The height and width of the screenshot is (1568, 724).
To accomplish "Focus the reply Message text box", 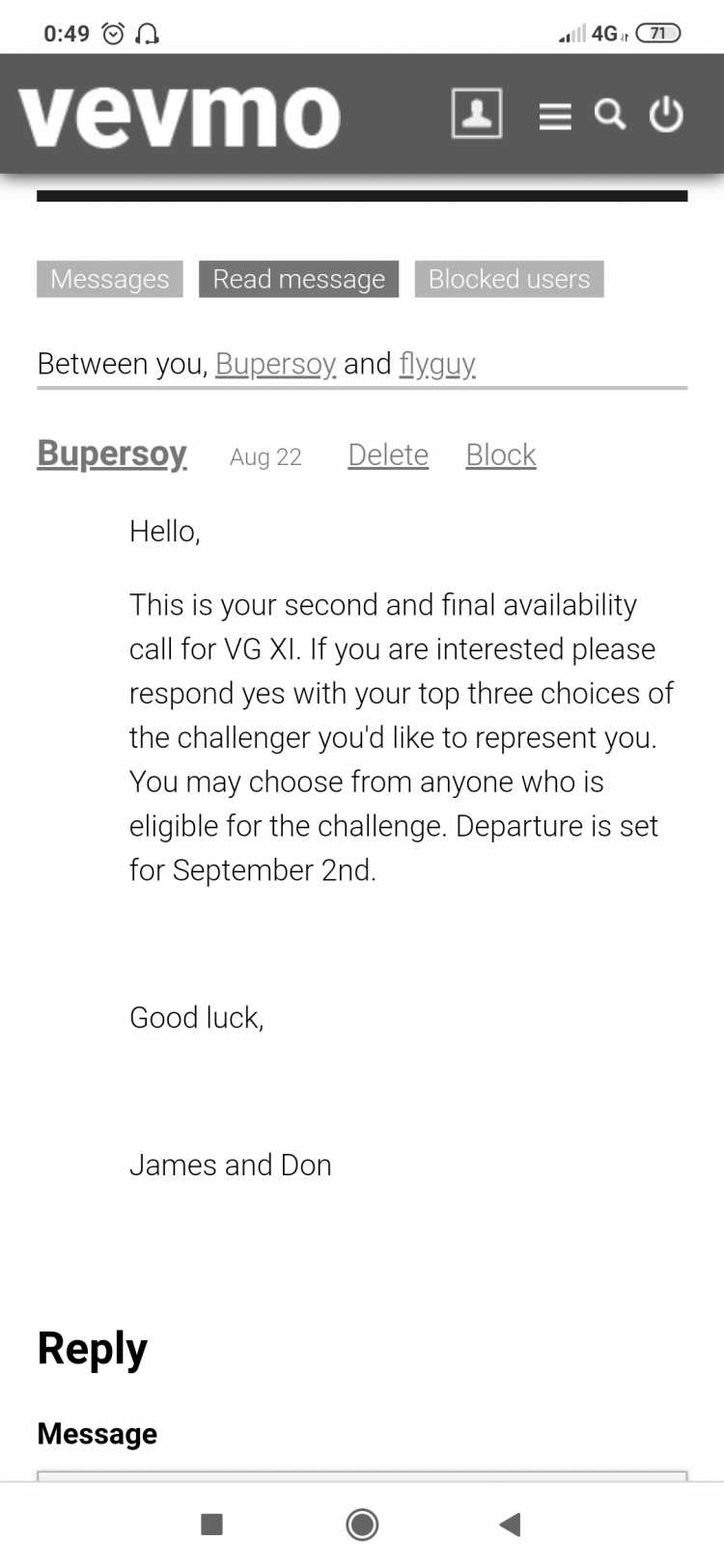I will point(362,1476).
